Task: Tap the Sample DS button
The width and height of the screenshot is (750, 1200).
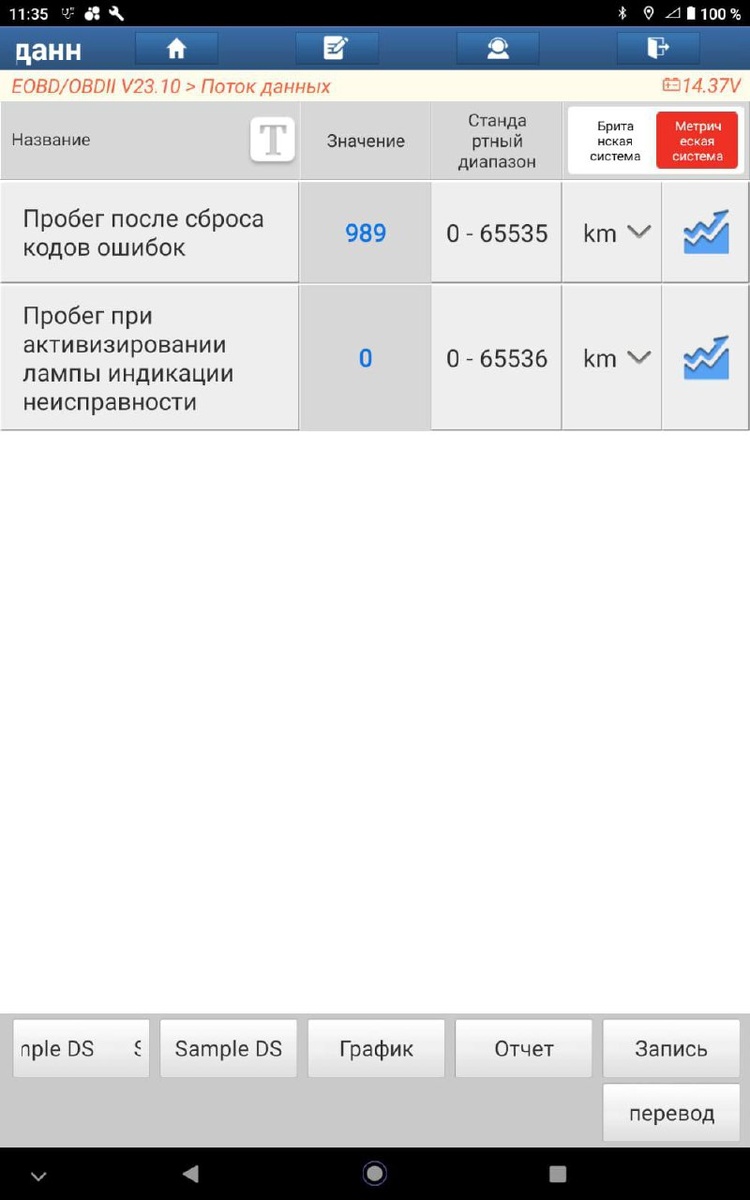Action: pyautogui.click(x=228, y=1048)
